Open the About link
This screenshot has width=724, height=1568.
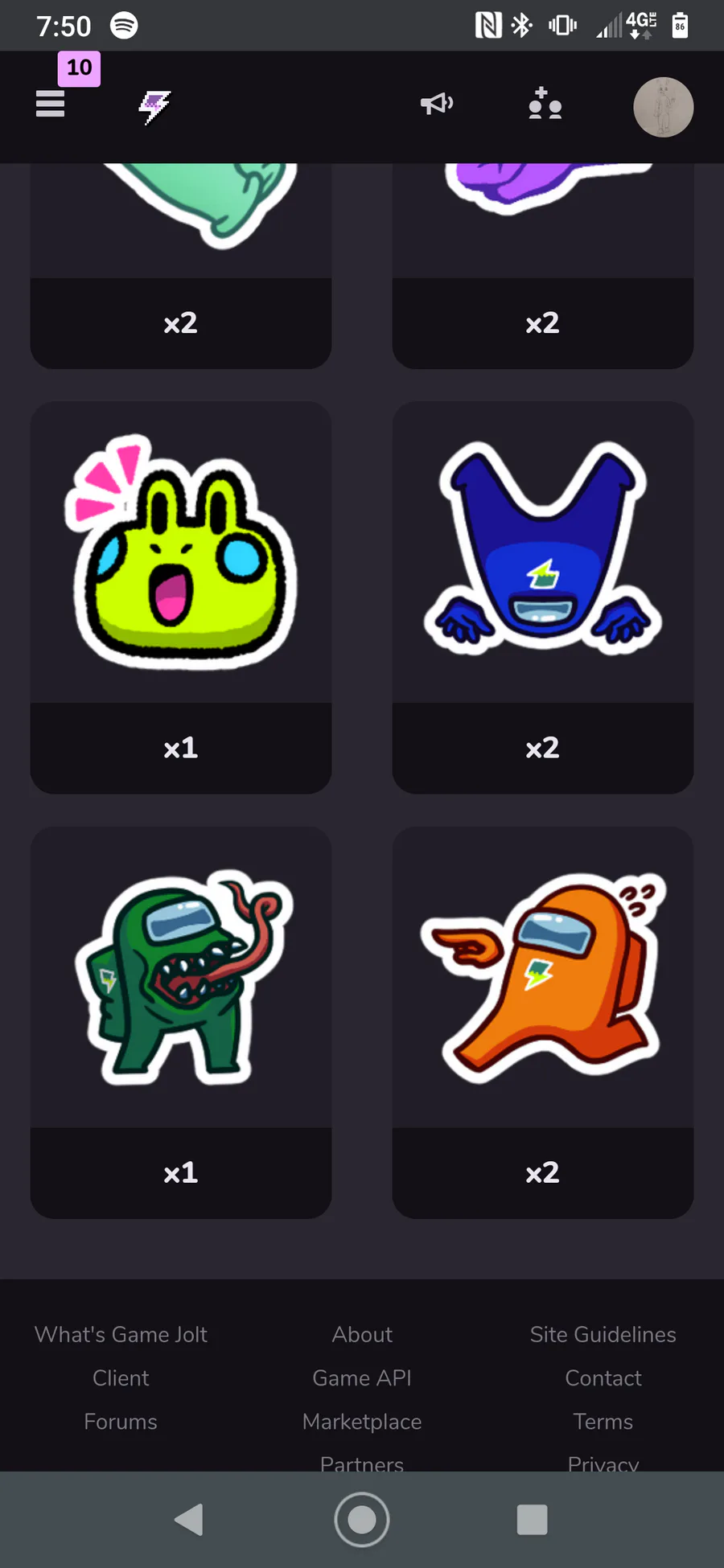362,1335
